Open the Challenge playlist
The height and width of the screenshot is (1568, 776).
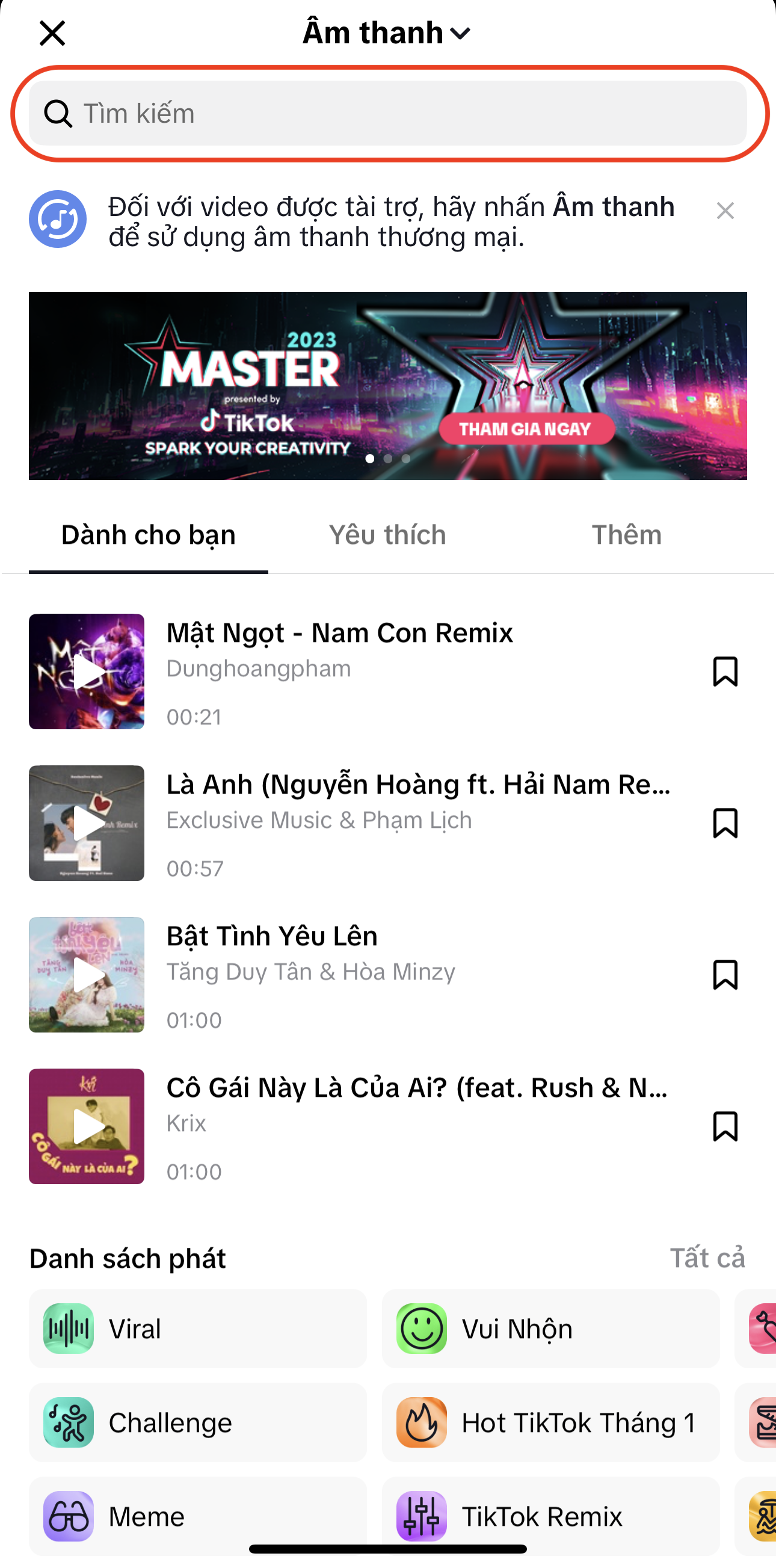(198, 1422)
